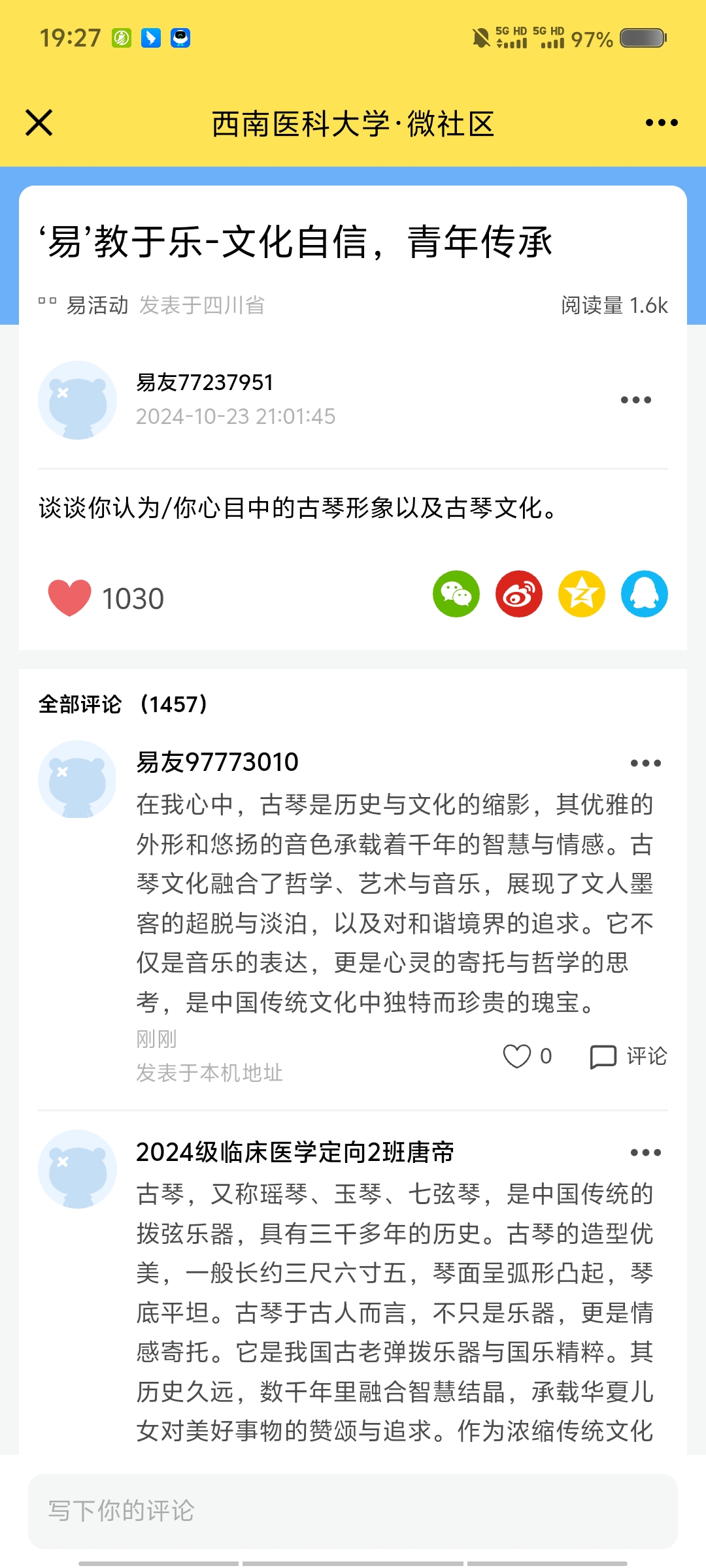Open more options on 易友97773010's comment
Image resolution: width=706 pixels, height=1568 pixels.
tap(645, 763)
